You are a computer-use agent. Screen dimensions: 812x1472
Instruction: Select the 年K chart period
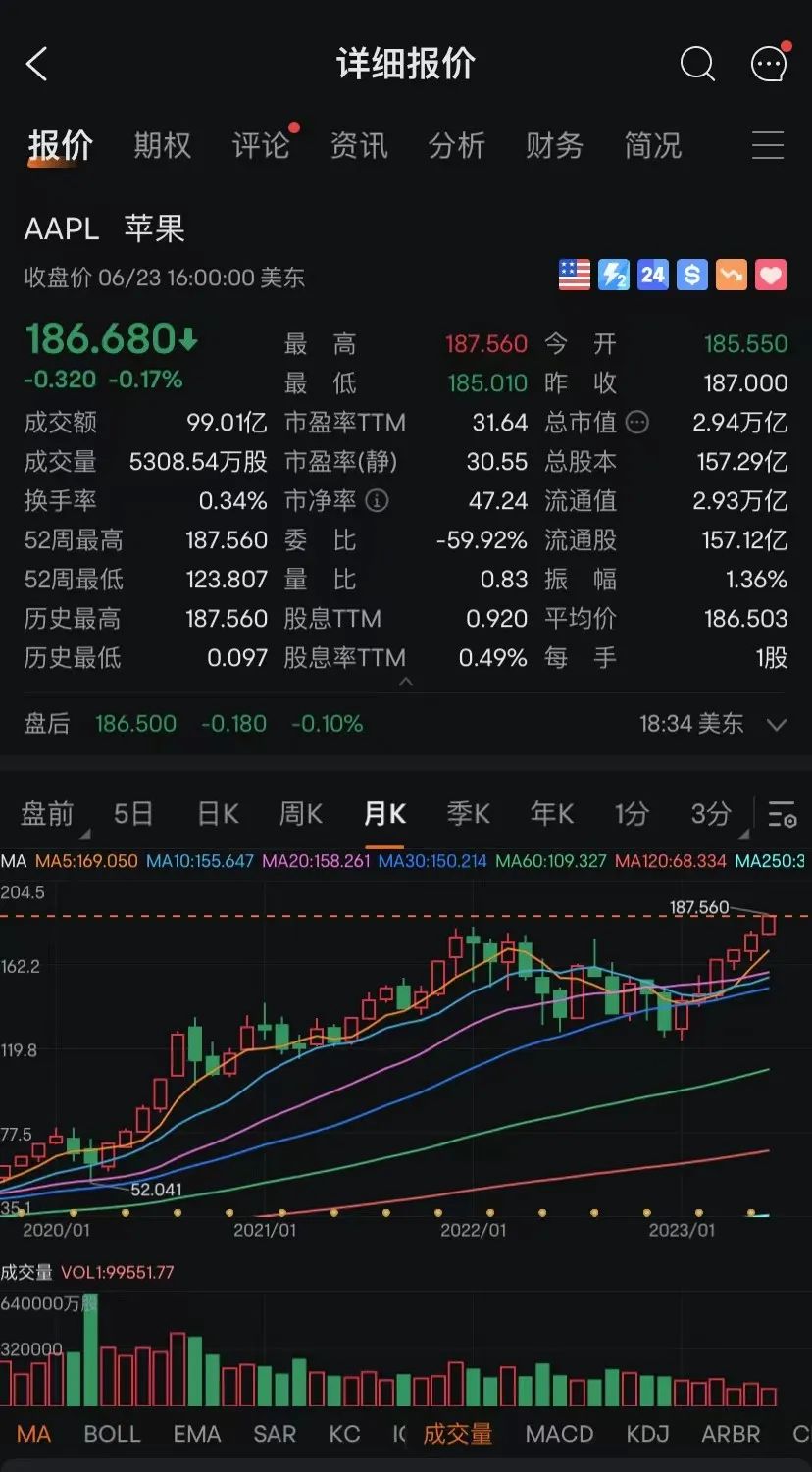(551, 814)
